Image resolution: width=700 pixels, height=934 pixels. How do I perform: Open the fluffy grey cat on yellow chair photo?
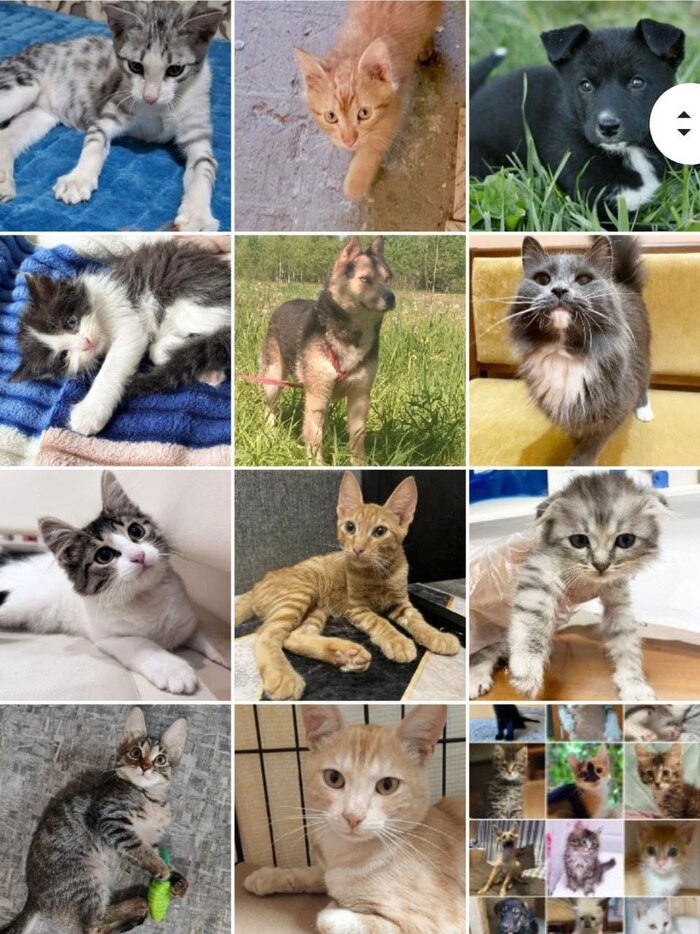[x=584, y=350]
